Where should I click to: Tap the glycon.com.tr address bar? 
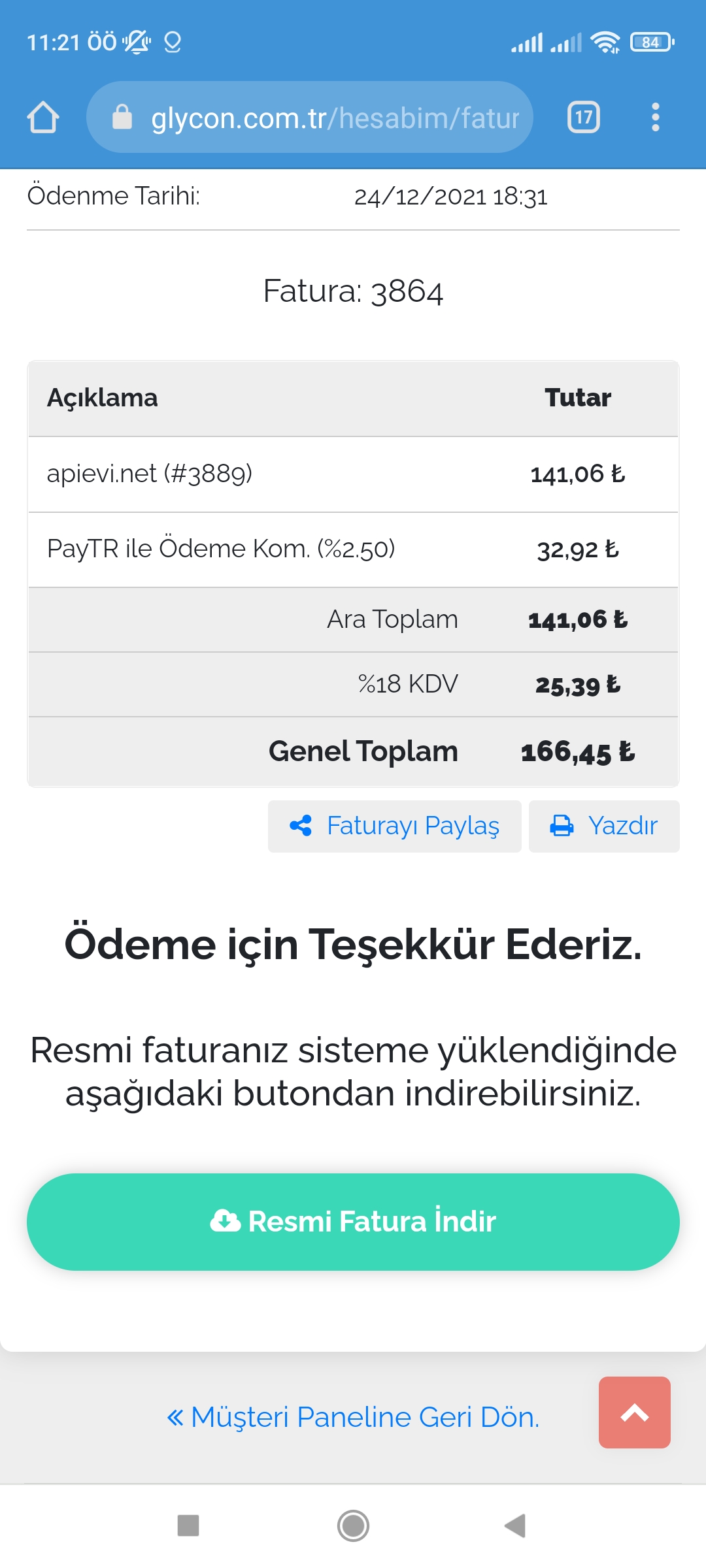click(x=310, y=118)
